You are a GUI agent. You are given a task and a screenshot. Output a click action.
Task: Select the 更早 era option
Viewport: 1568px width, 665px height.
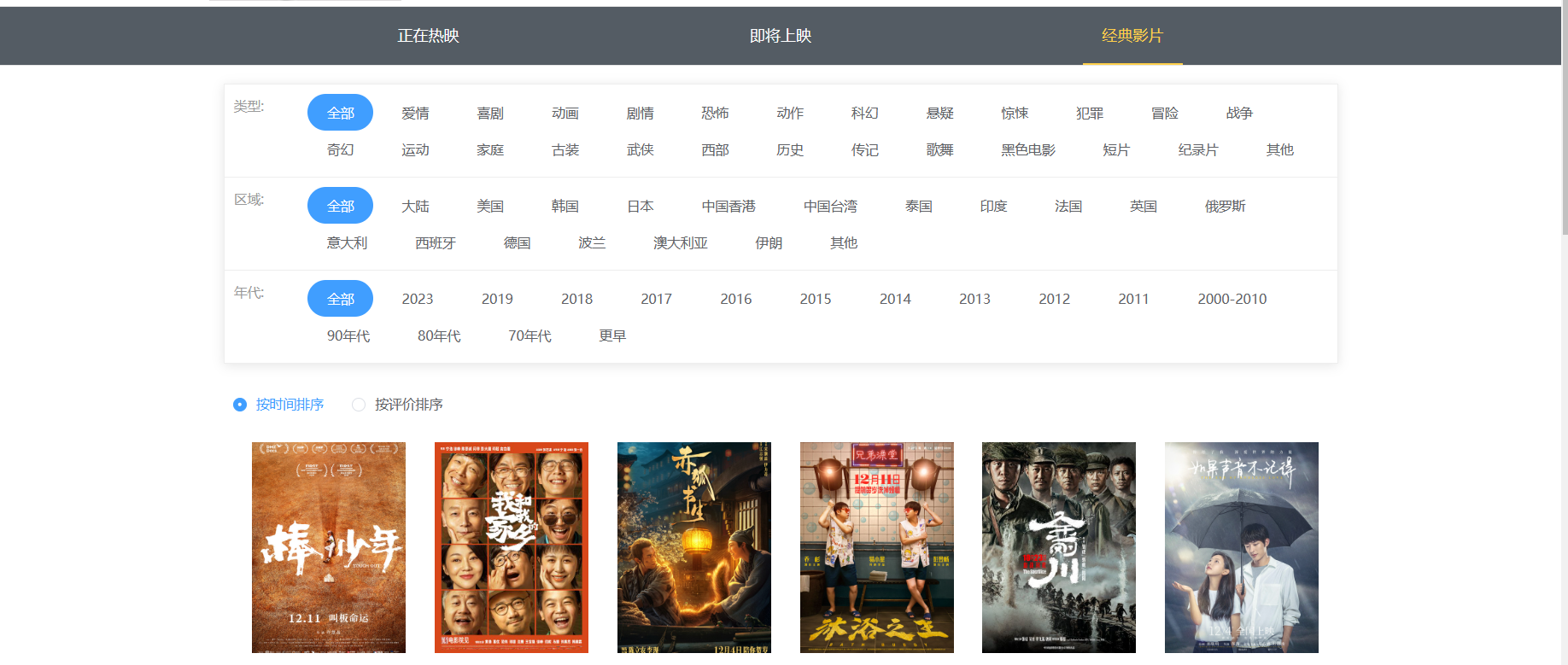(x=612, y=335)
